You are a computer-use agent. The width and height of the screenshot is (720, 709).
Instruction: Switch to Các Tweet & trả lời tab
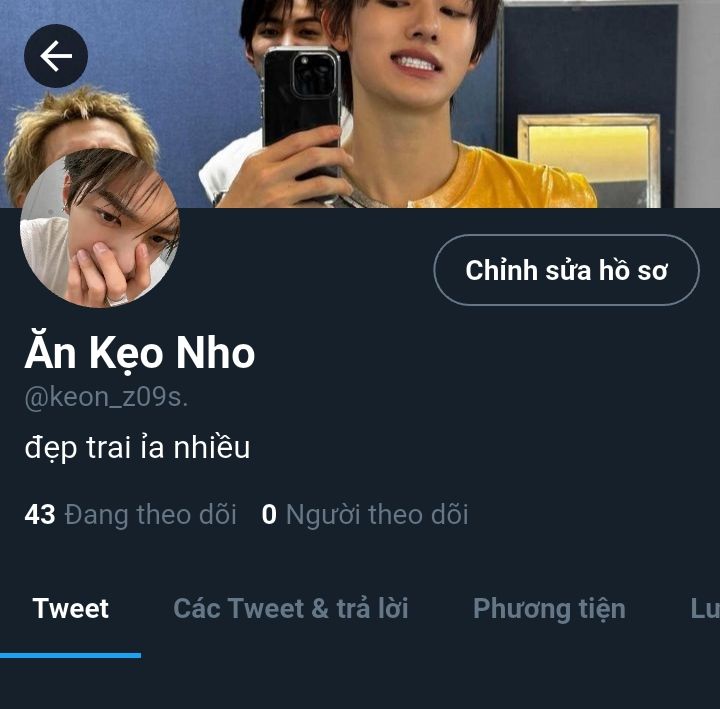tap(290, 609)
